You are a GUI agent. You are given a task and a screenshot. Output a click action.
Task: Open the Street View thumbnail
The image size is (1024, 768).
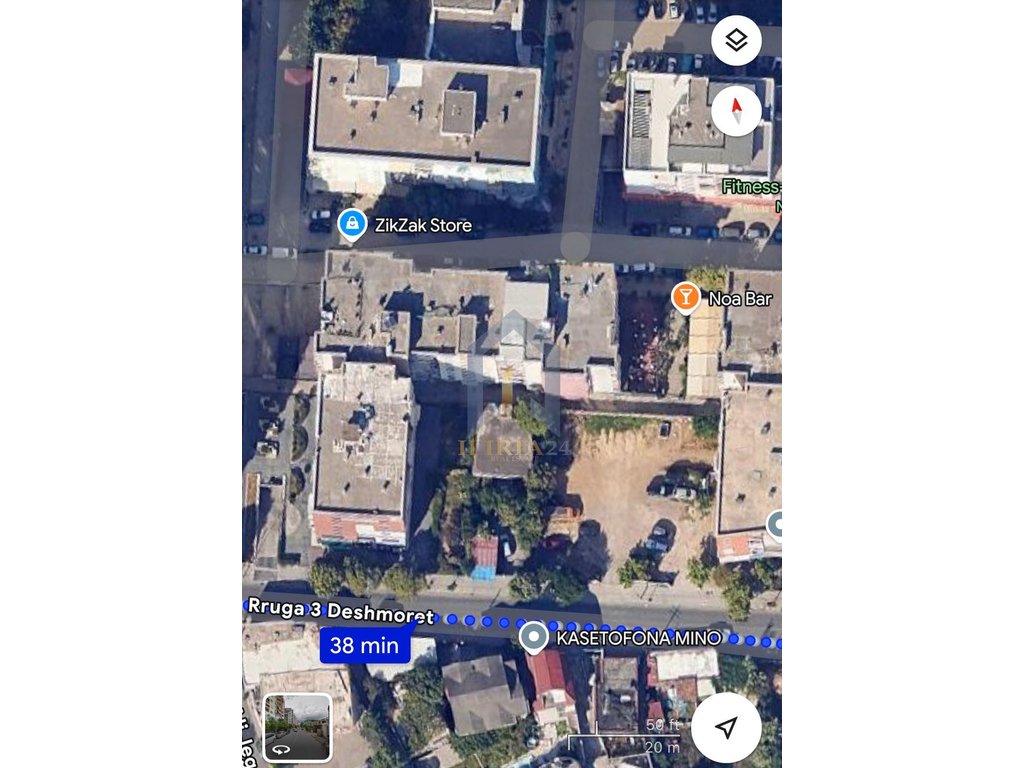297,727
